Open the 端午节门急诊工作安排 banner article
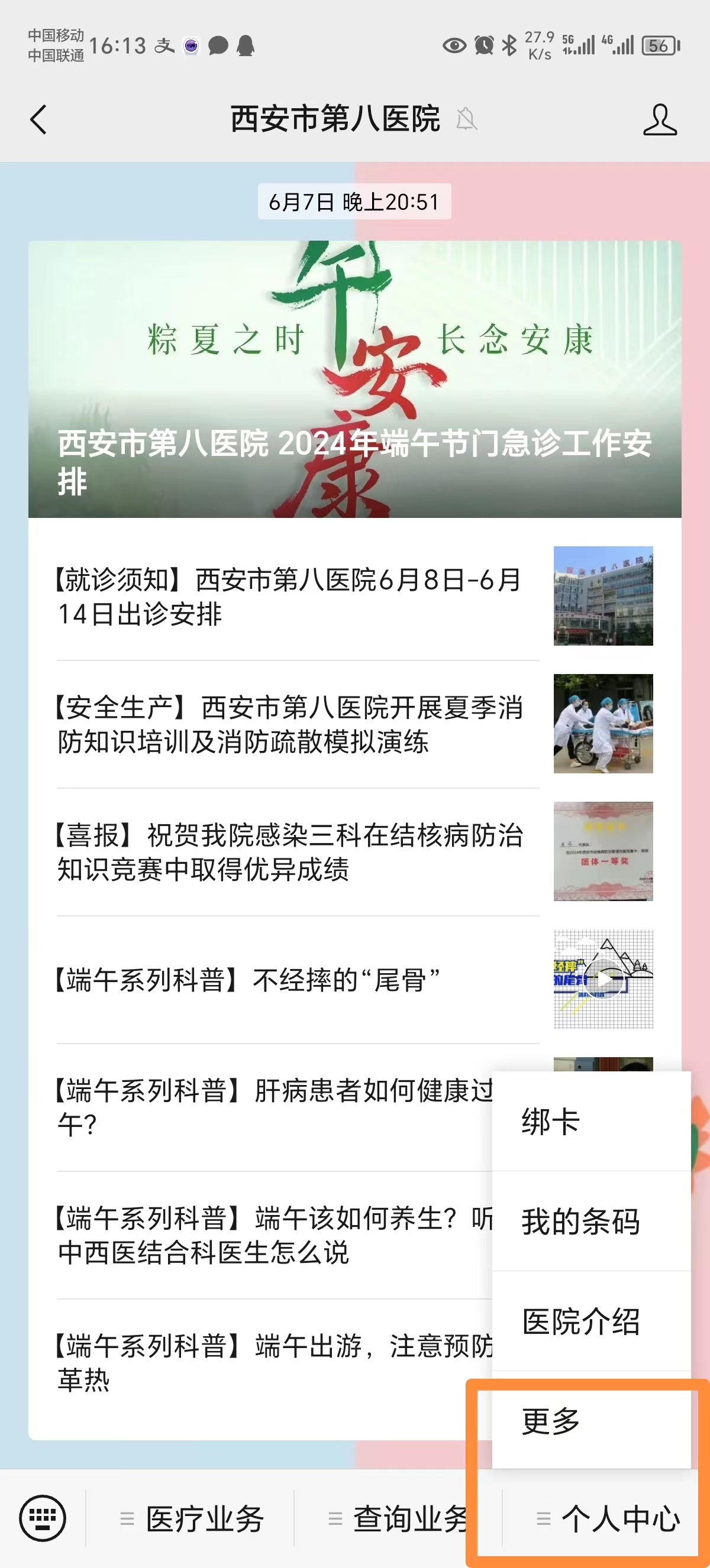This screenshot has width=710, height=1568. [354, 379]
